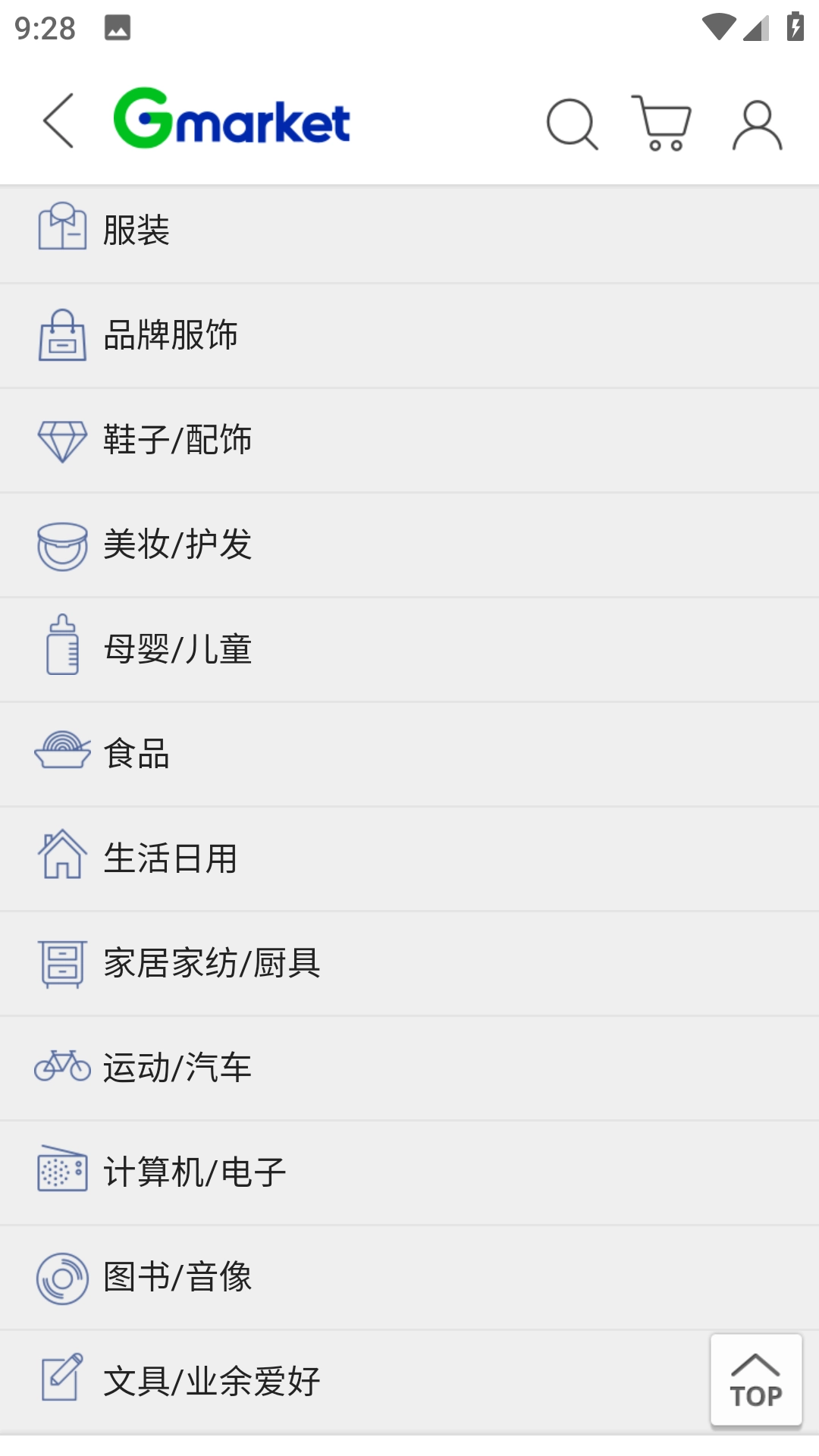This screenshot has height=1456, width=819.
Task: Select the pencil icon for 文具/业余爱好
Action: click(62, 1380)
